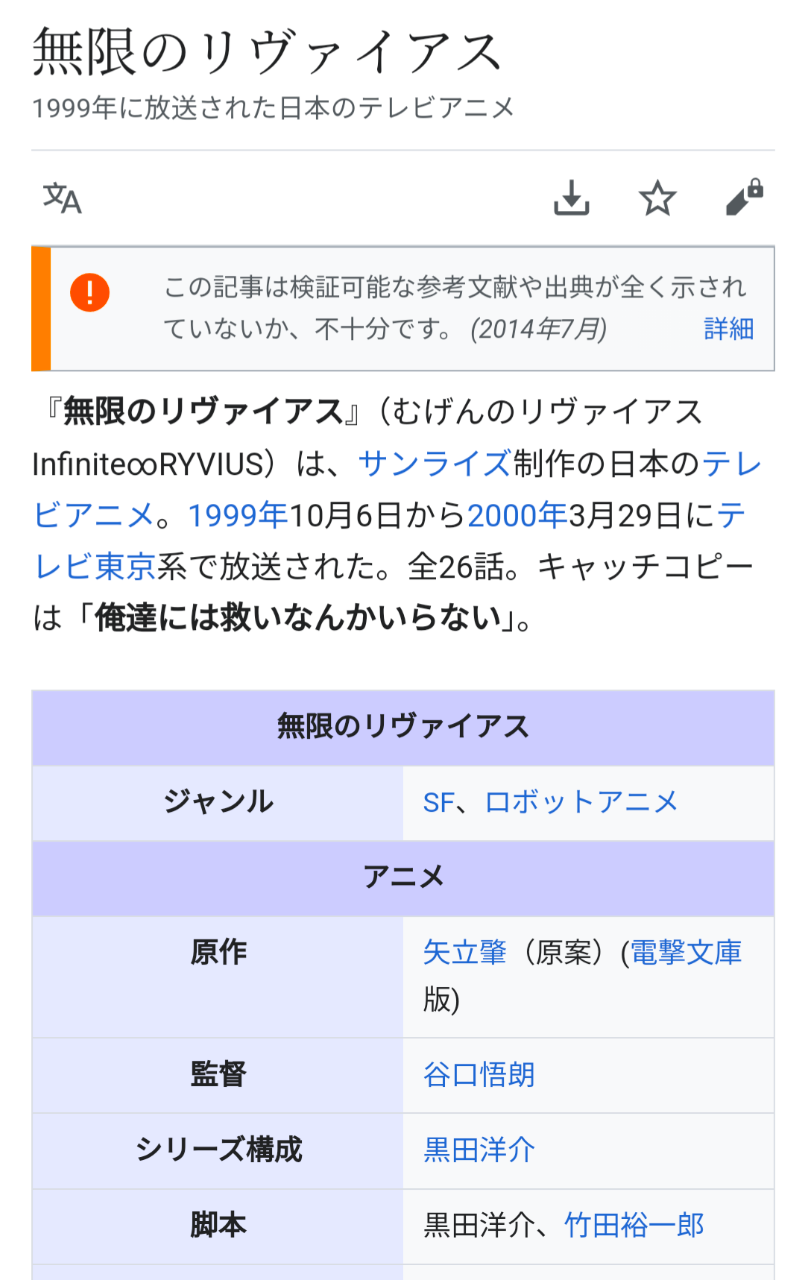This screenshot has width=805, height=1280.
Task: Open the 2000年 link
Action: [517, 515]
